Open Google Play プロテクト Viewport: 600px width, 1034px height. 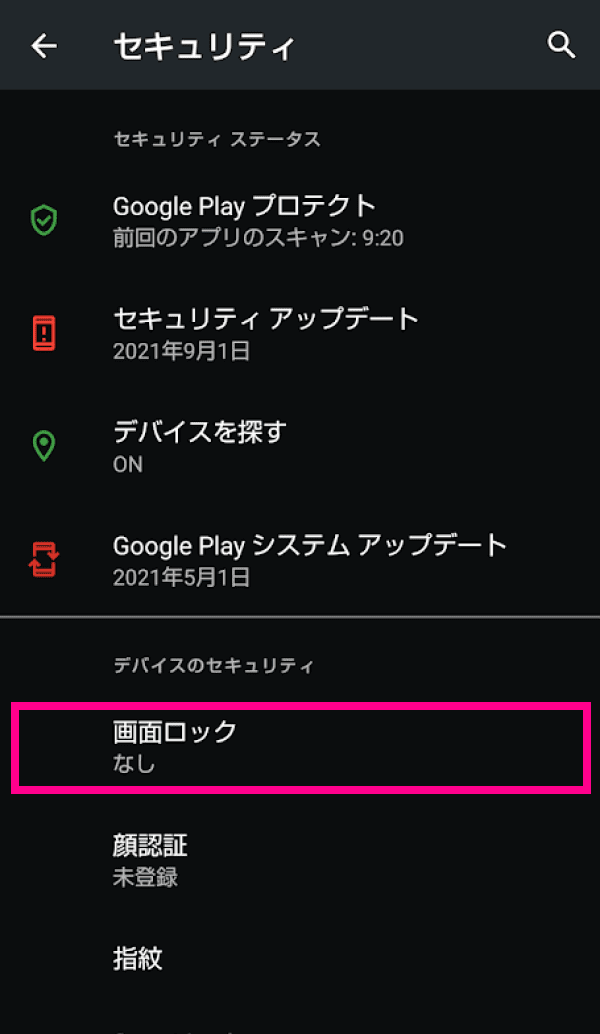(x=300, y=220)
